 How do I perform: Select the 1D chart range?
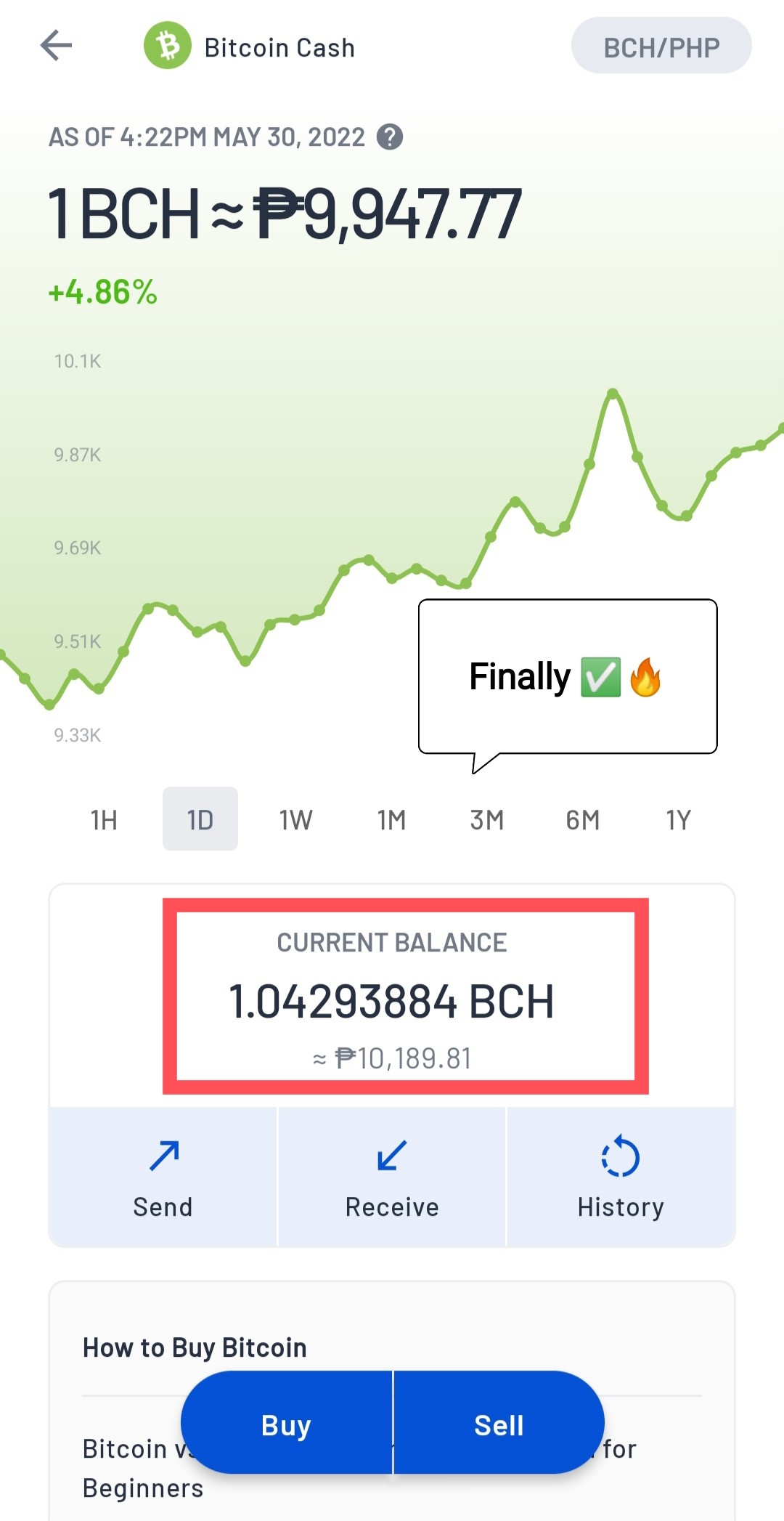(200, 819)
